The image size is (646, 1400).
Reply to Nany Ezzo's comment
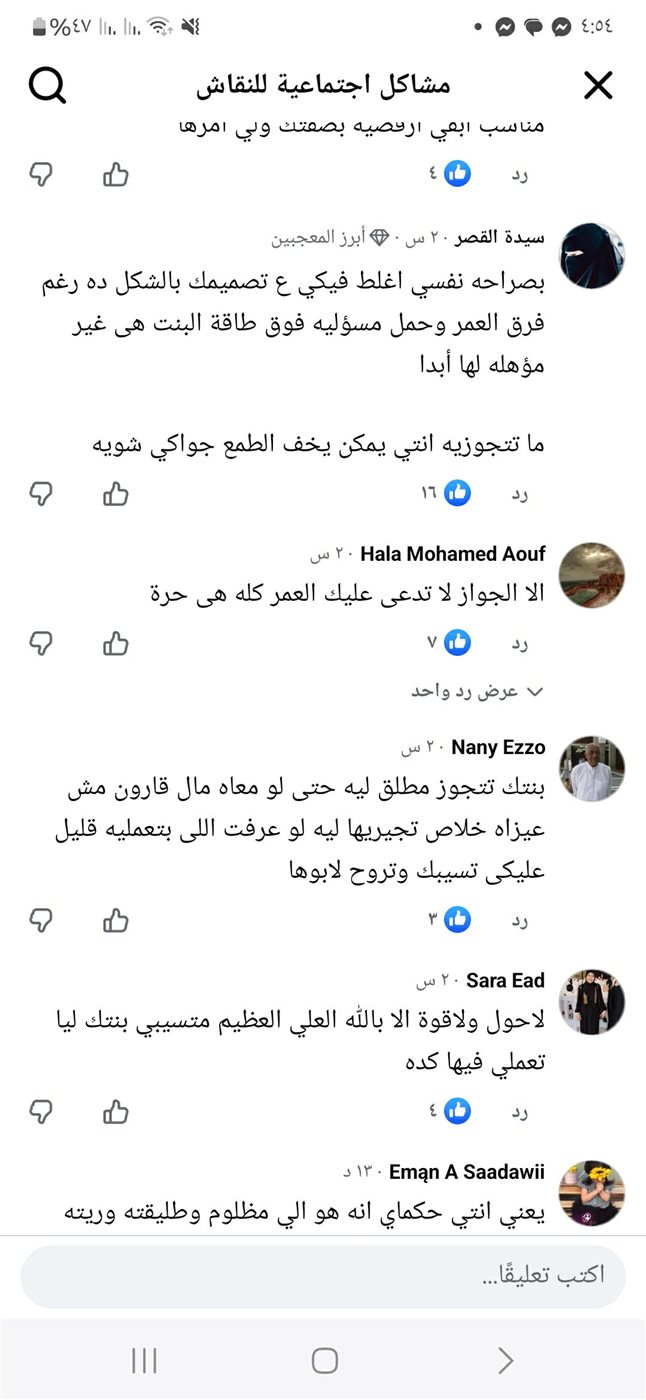(x=519, y=919)
